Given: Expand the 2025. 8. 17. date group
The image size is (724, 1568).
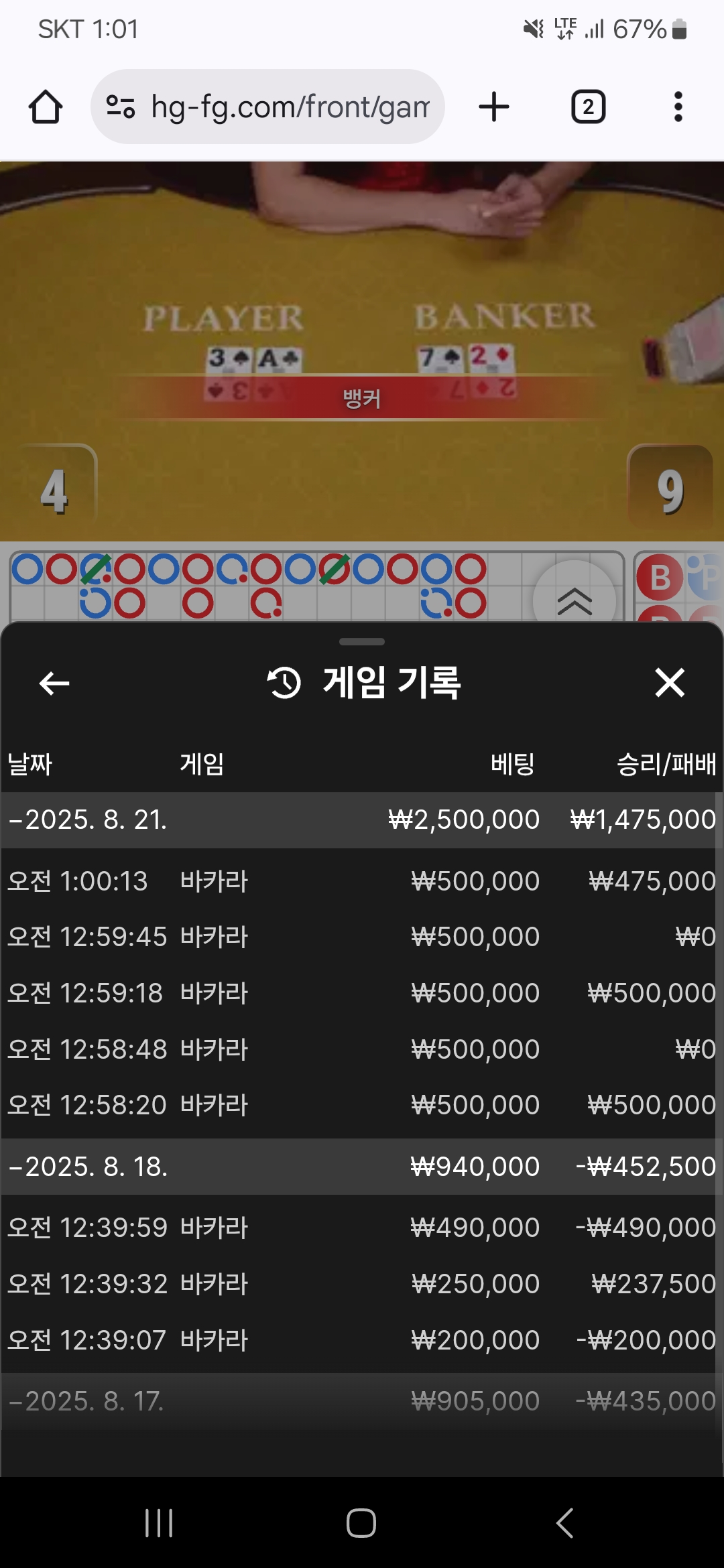Looking at the screenshot, I should point(359,1400).
